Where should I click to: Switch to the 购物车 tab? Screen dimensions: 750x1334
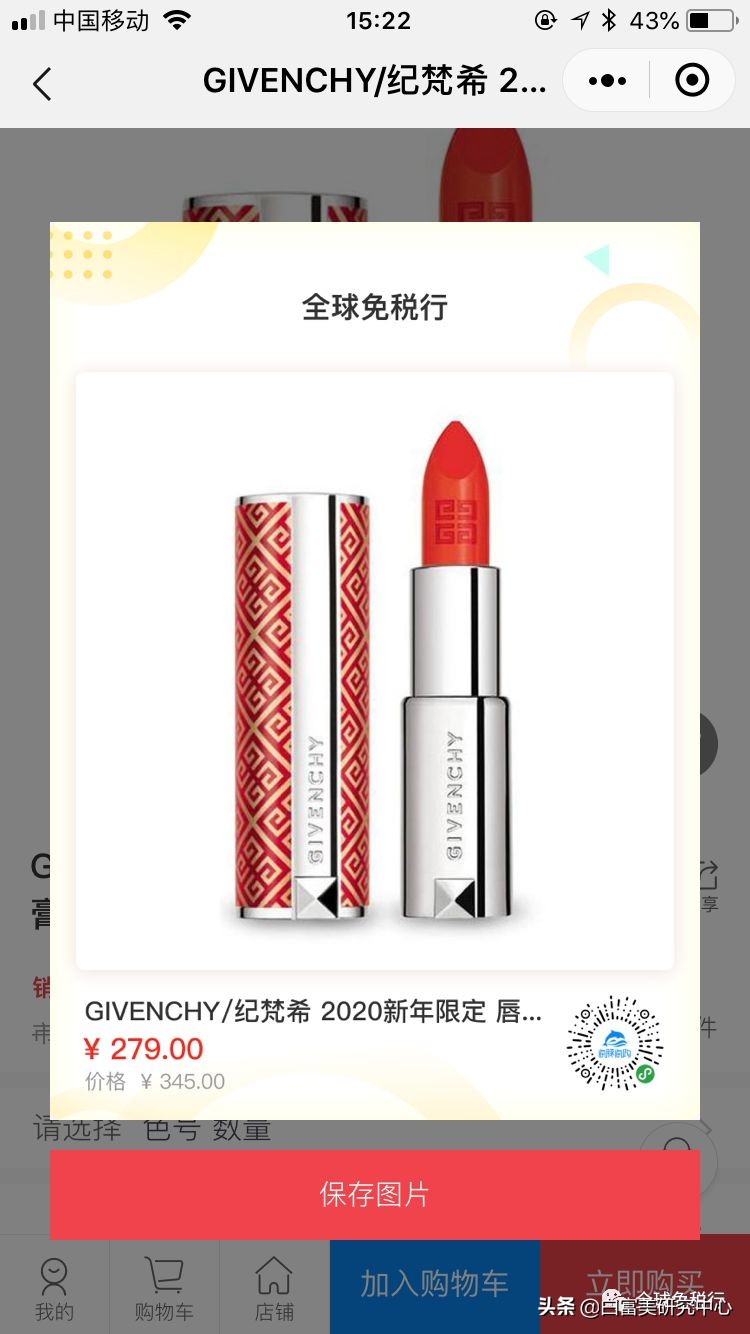pos(162,1287)
